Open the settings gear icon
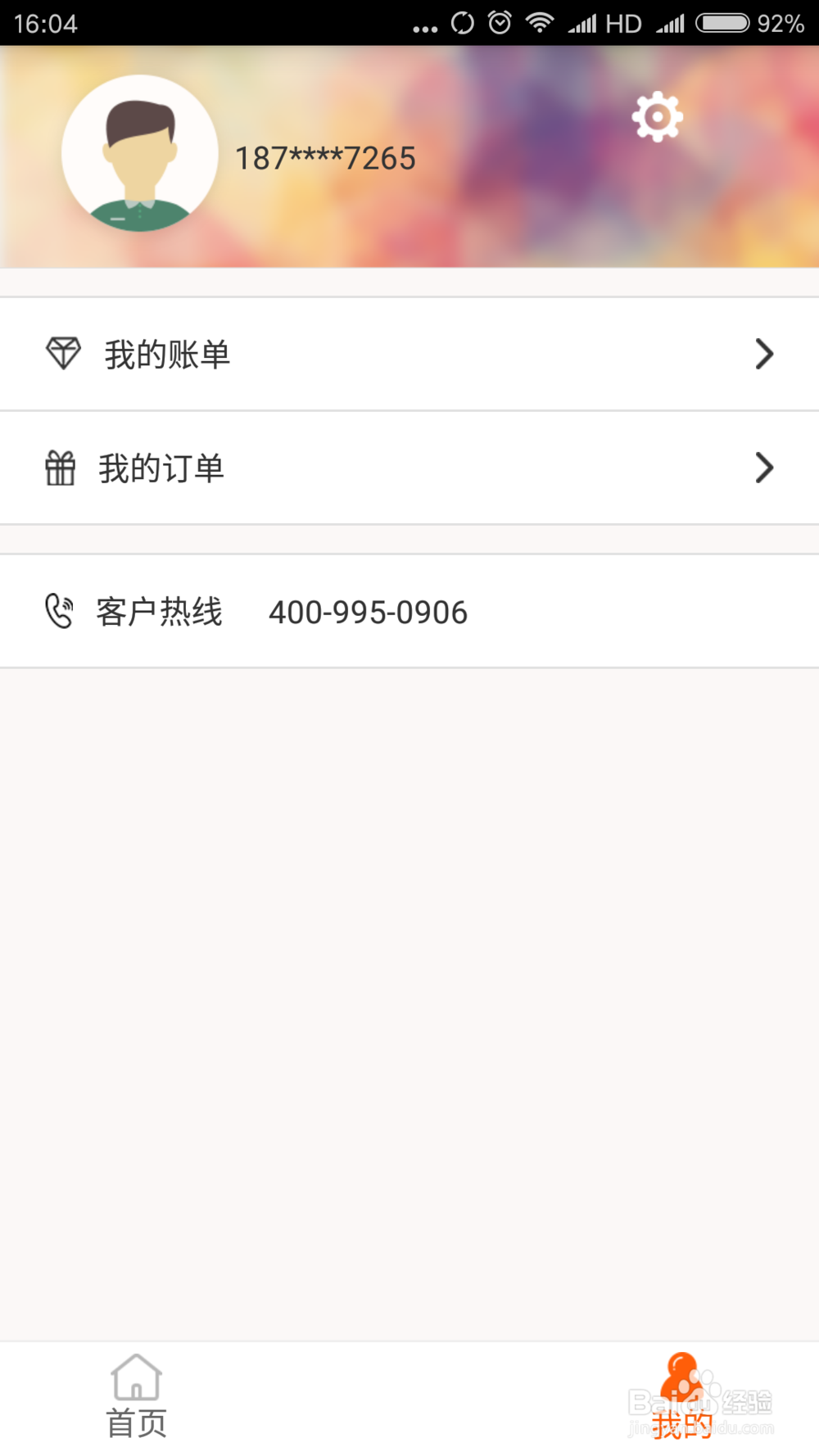The height and width of the screenshot is (1456, 819). point(657,116)
